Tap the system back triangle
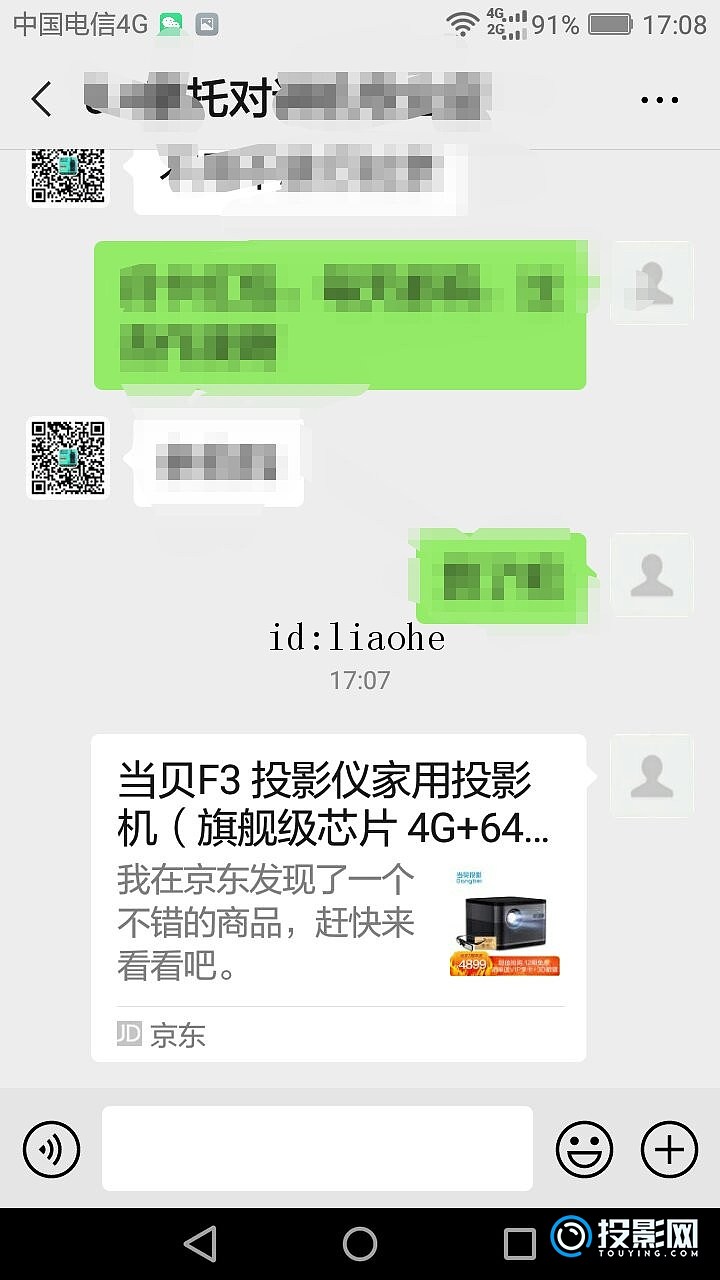The image size is (720, 1280). 200,1244
